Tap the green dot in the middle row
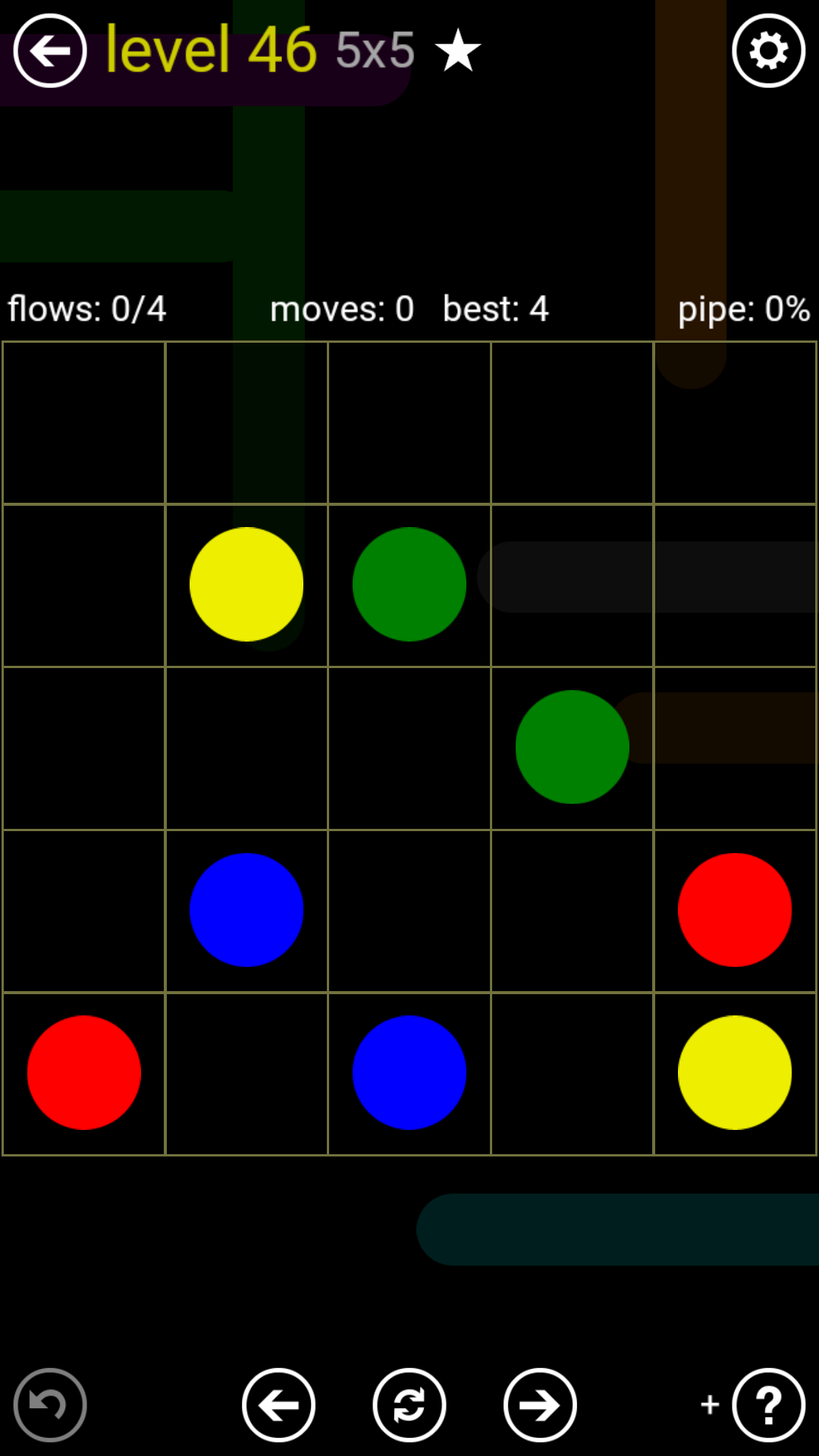This screenshot has width=819, height=1456. click(572, 747)
